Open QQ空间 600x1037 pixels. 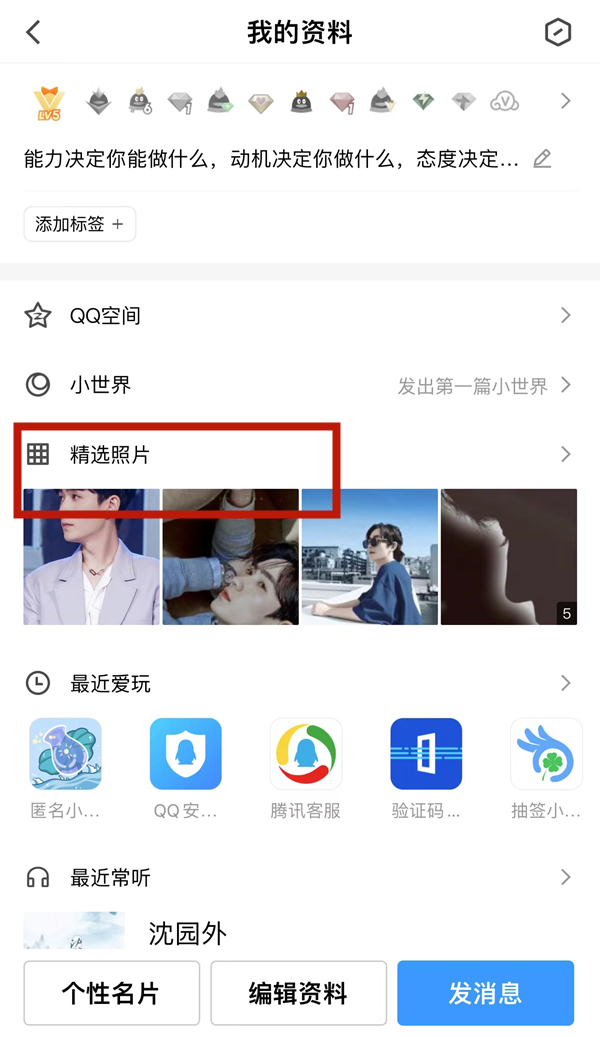pyautogui.click(x=300, y=316)
